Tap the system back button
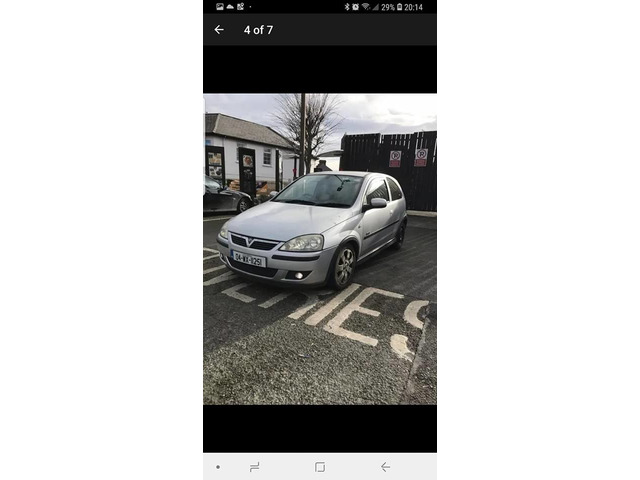The width and height of the screenshot is (640, 480). click(385, 467)
